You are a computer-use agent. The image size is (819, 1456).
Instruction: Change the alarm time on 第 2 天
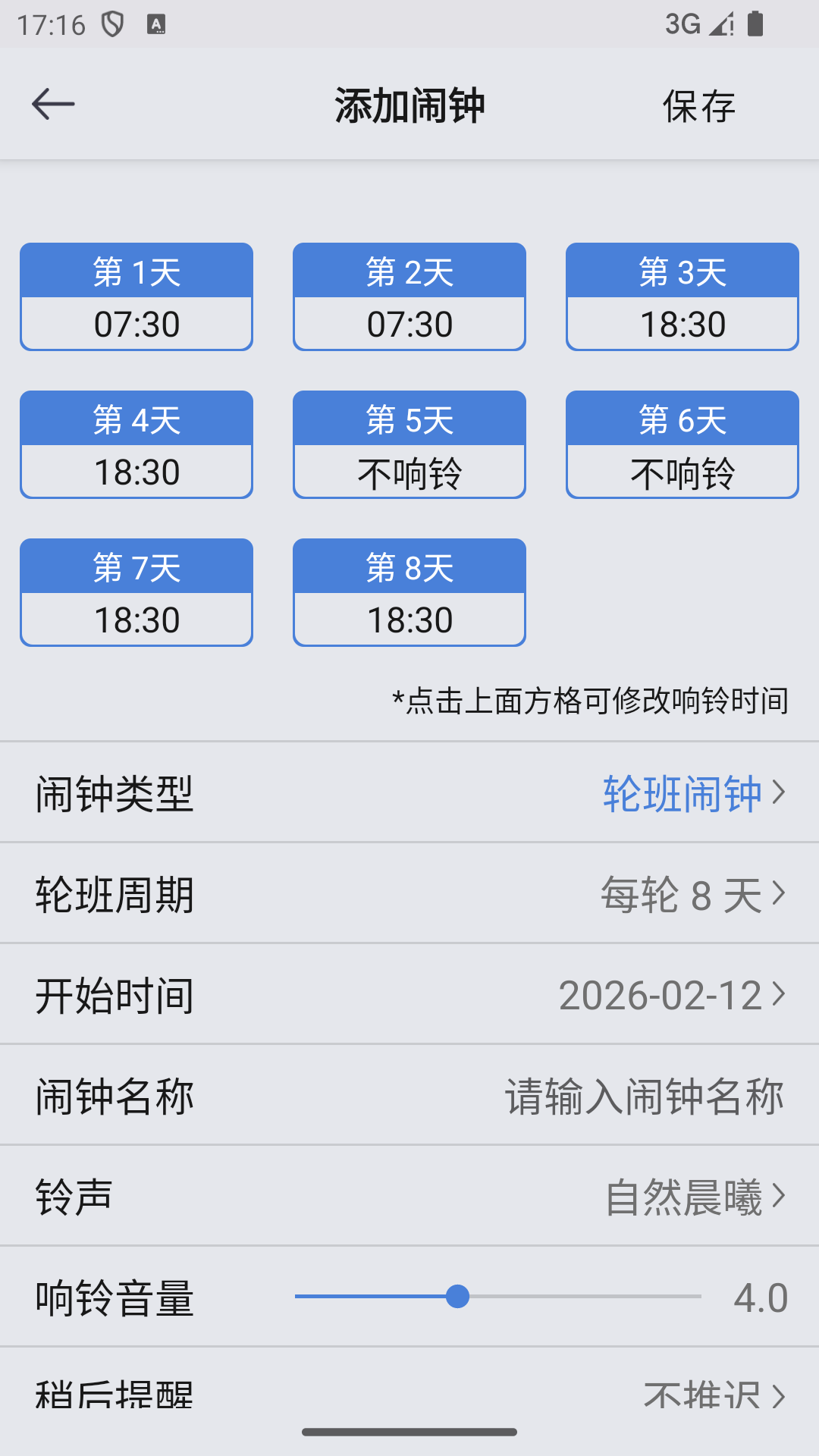point(409,296)
